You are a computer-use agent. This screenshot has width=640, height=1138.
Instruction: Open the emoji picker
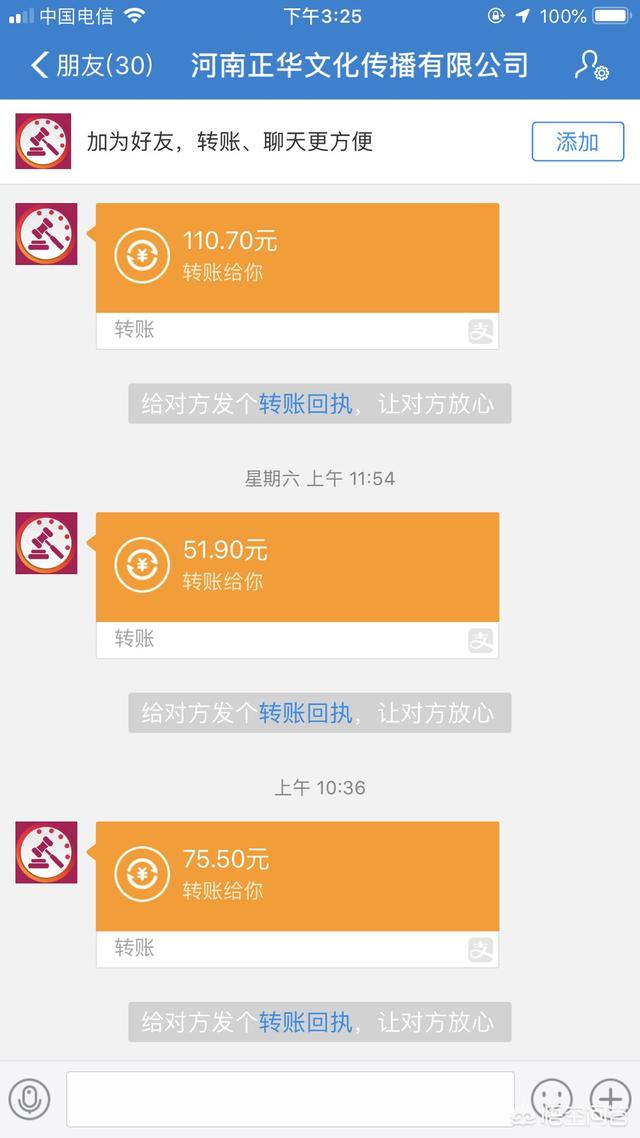coord(551,1098)
